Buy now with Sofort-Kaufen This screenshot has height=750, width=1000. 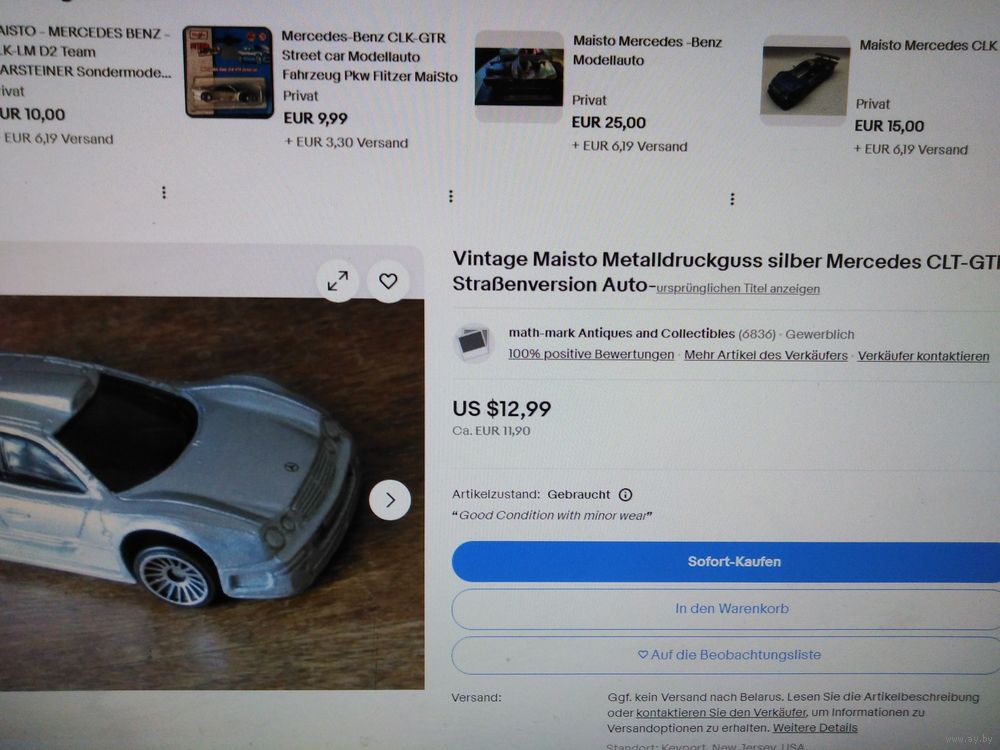[725, 562]
